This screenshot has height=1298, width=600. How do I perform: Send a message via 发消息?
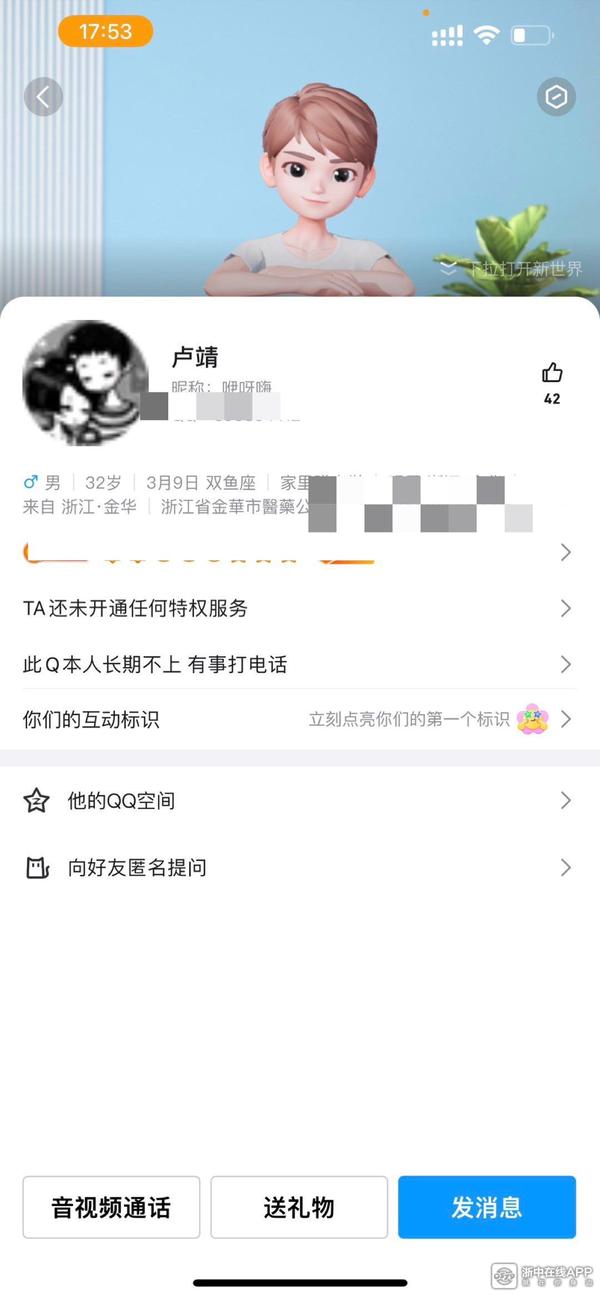click(x=487, y=1207)
